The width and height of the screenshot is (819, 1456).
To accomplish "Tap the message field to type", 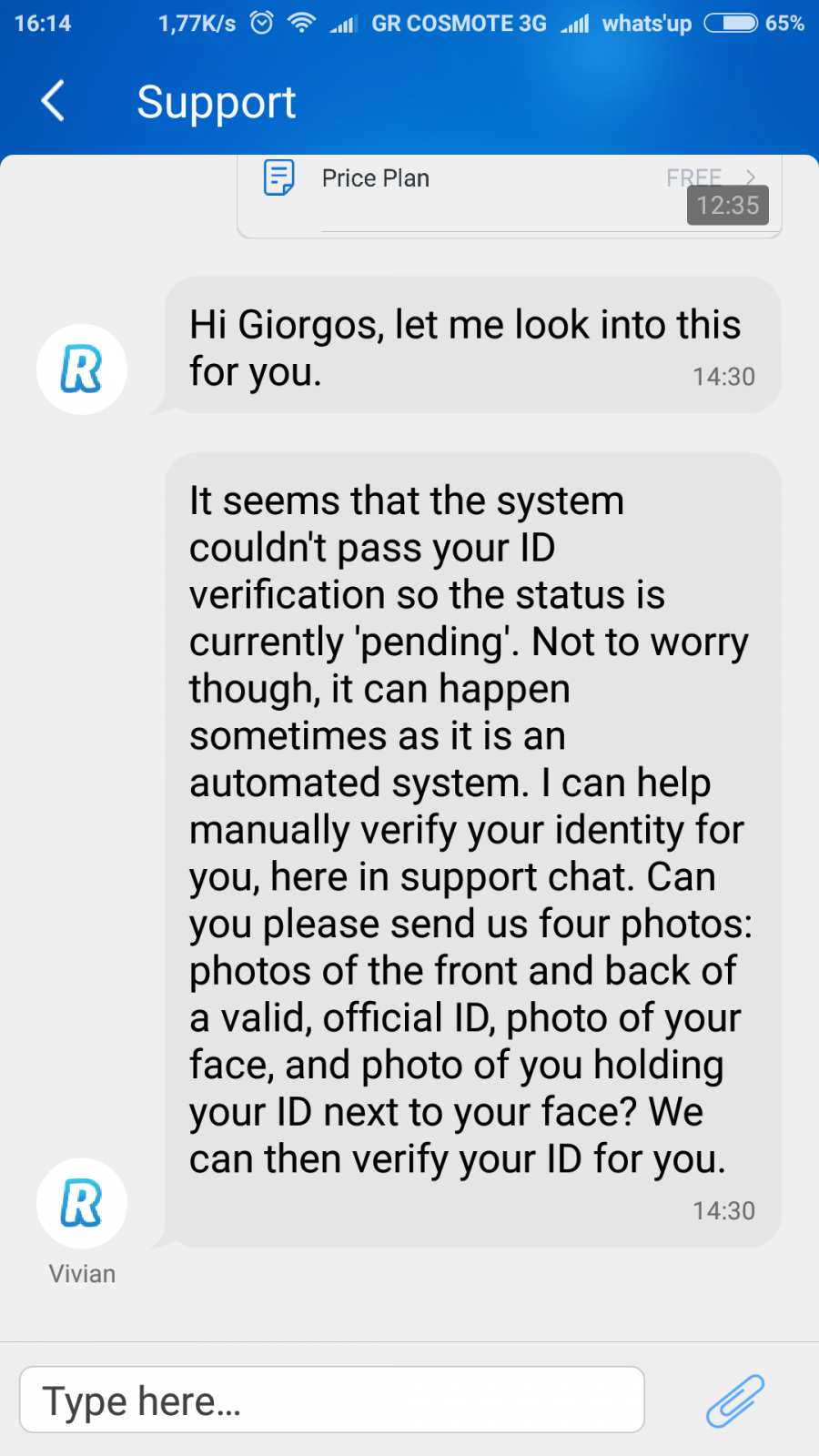I will (332, 1400).
